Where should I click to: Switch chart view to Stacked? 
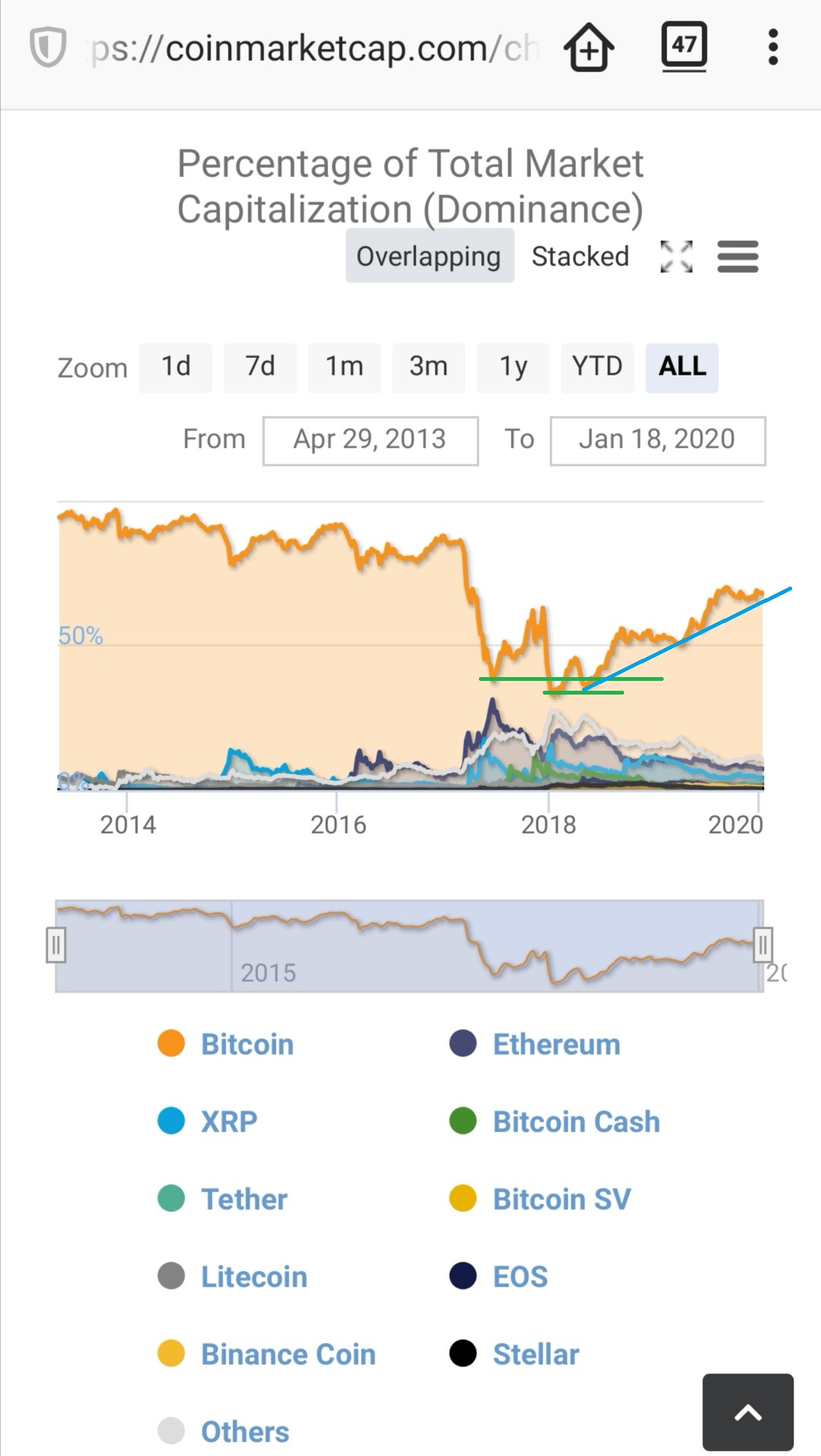pos(580,256)
